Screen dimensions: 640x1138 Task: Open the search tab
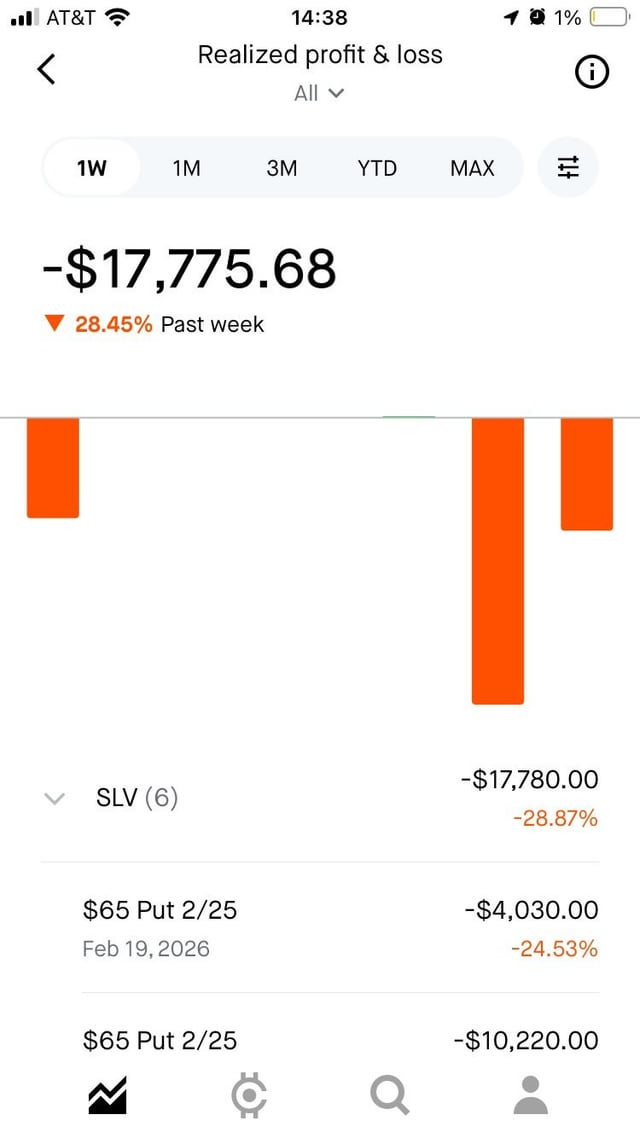click(x=389, y=1095)
